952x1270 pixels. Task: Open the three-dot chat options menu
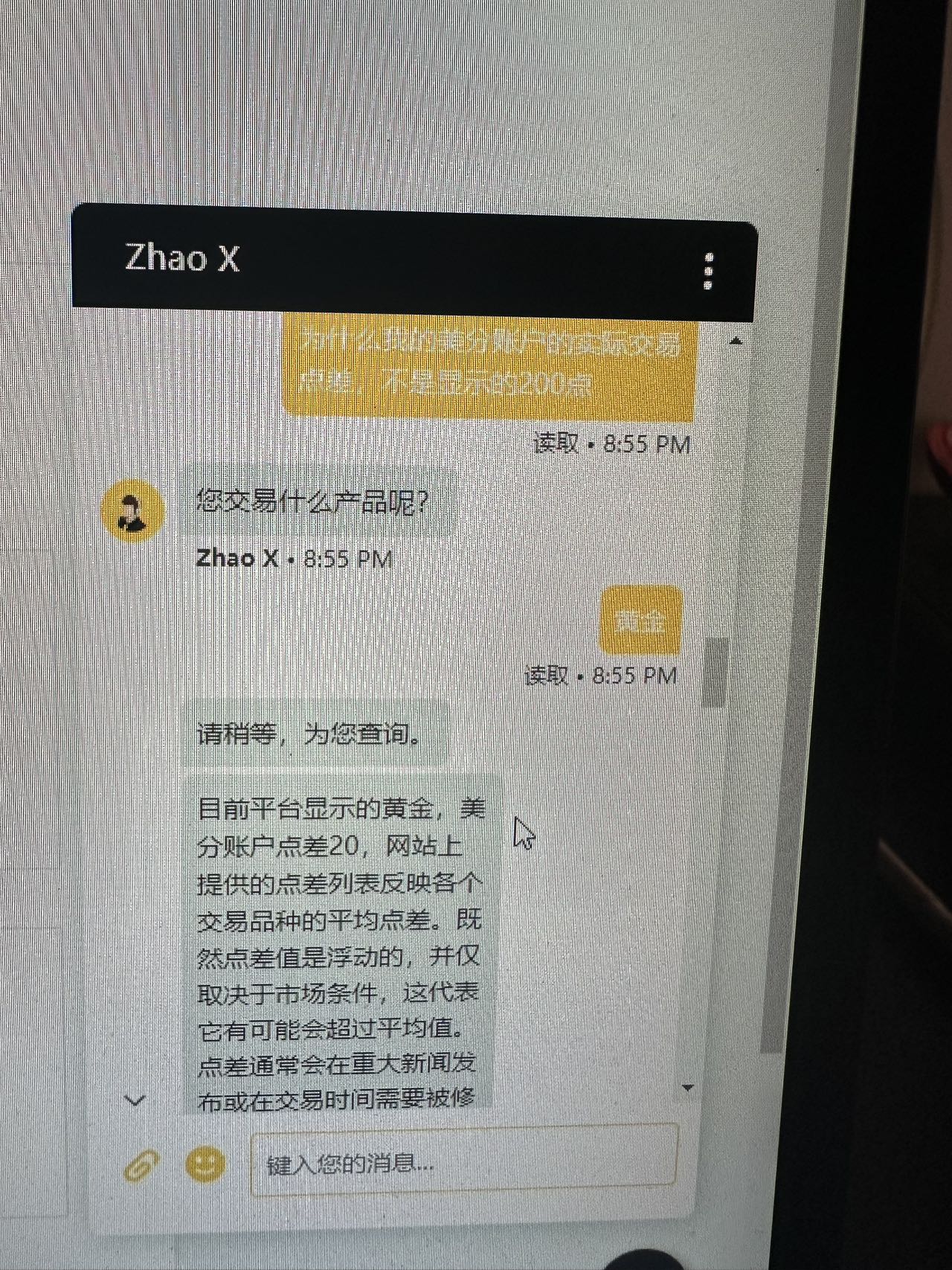pyautogui.click(x=708, y=271)
